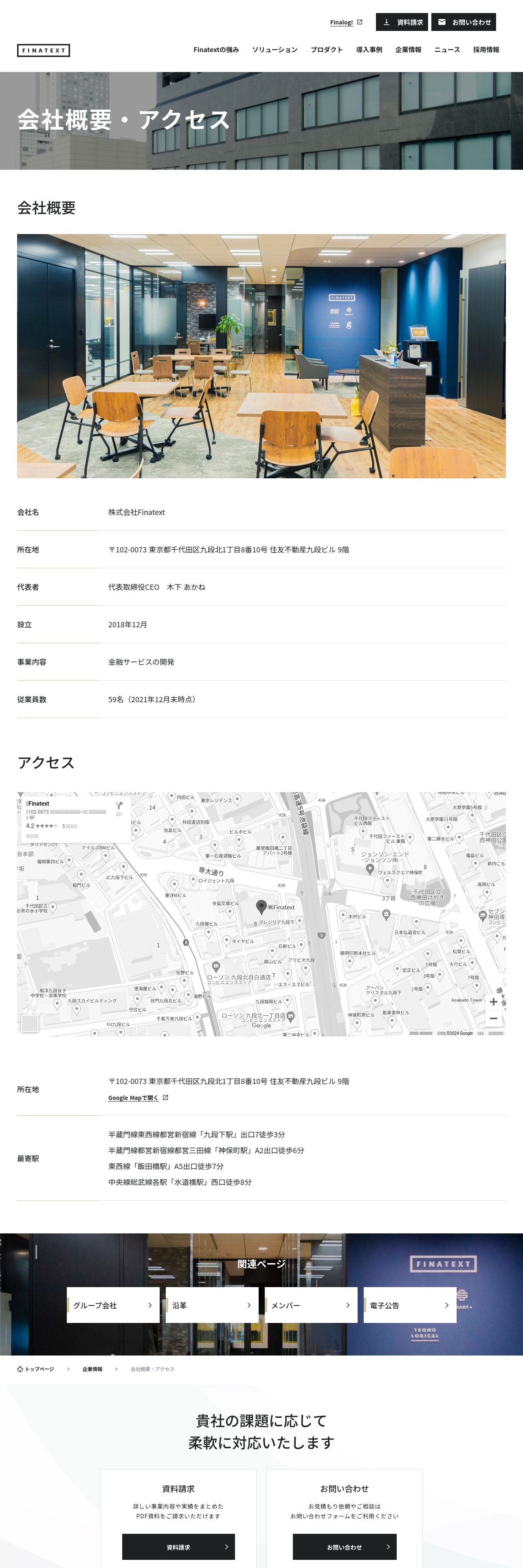Open the Finalog! external link
Screen dimensions: 523x1568
pos(346,22)
